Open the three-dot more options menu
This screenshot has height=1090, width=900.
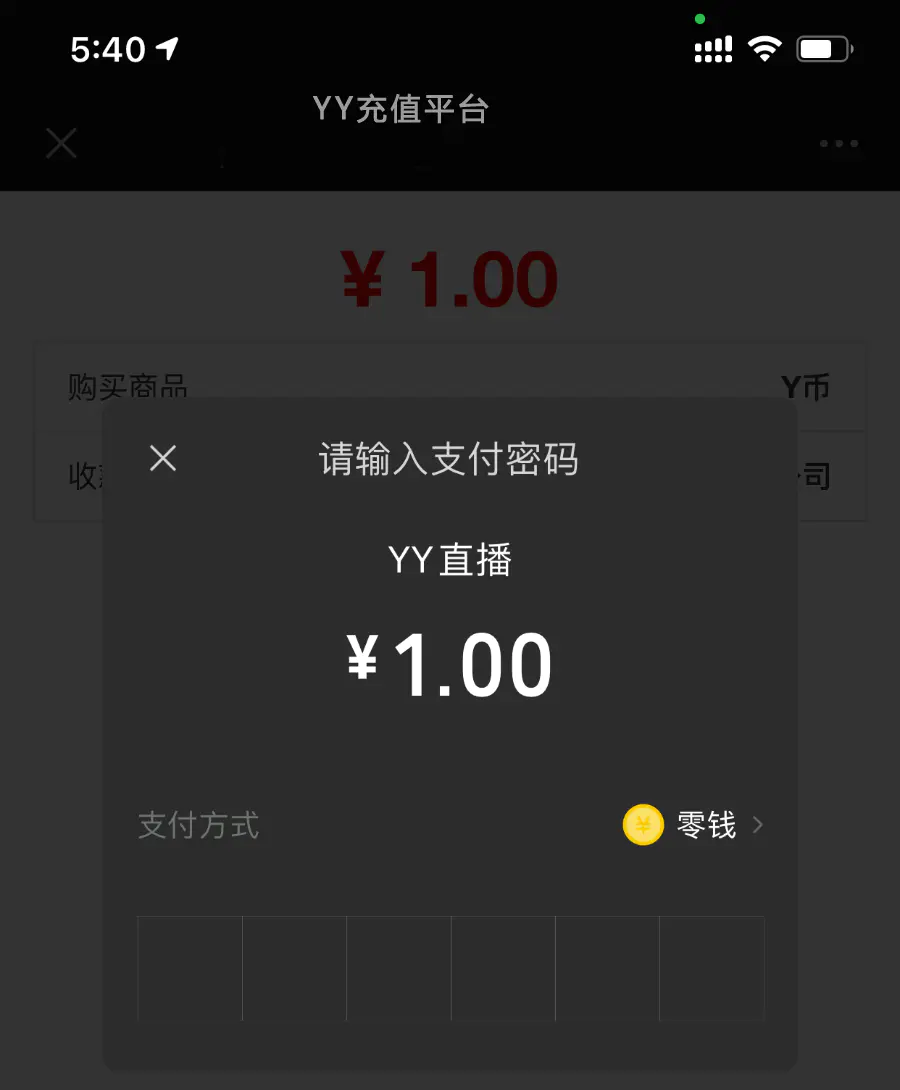[838, 144]
